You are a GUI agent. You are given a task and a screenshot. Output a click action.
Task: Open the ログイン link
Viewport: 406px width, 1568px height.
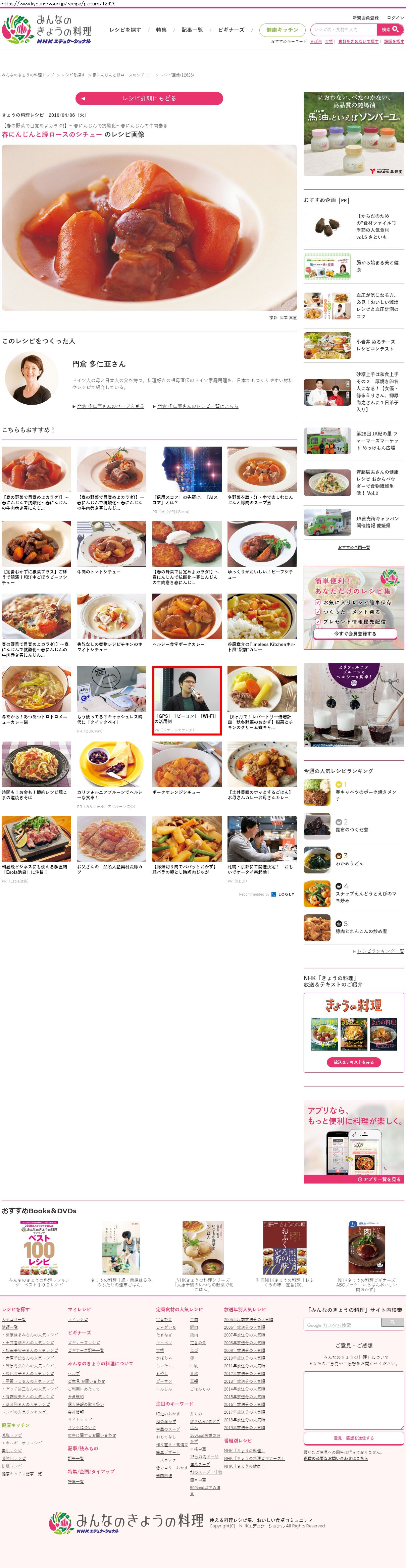pyautogui.click(x=395, y=18)
